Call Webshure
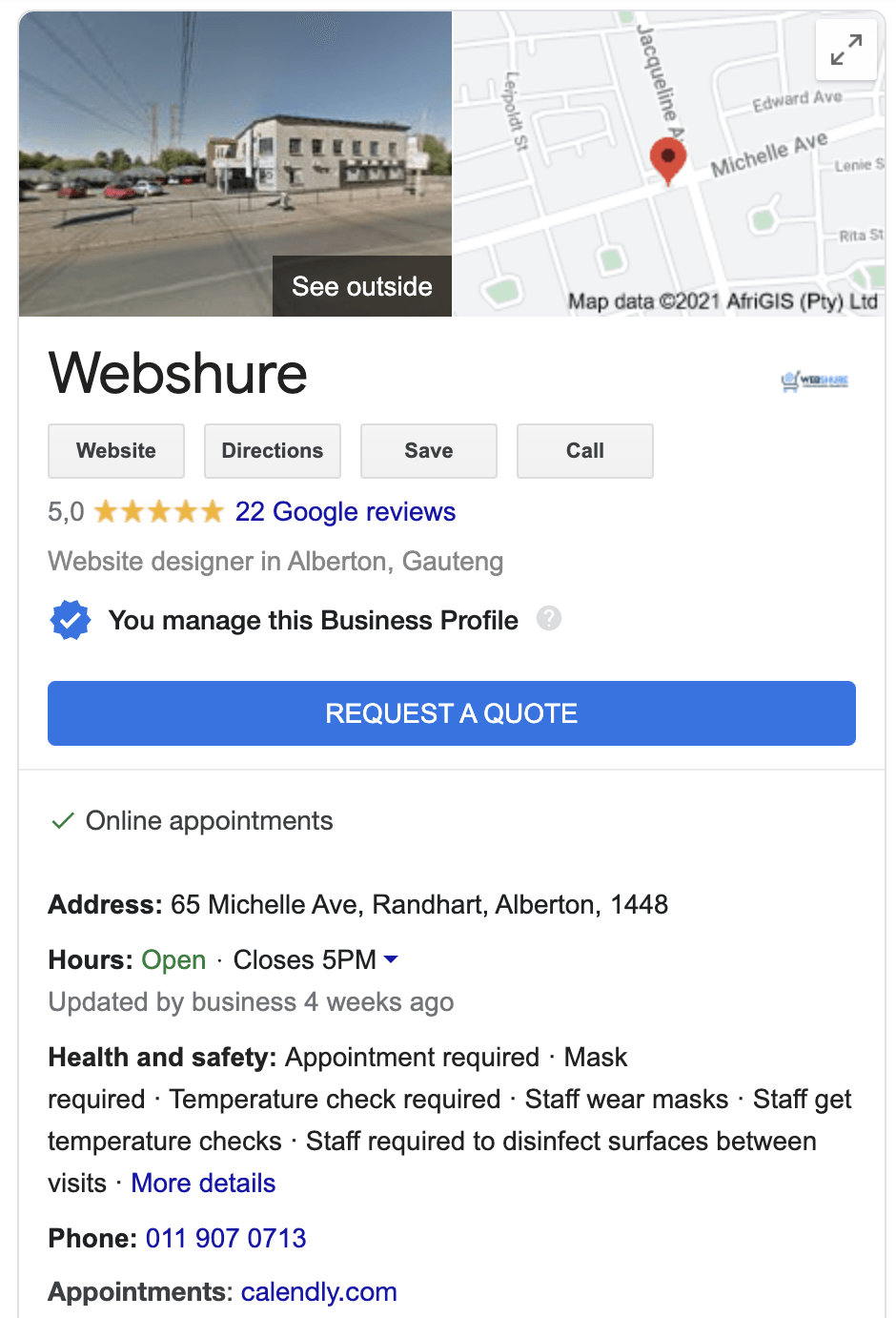896x1318 pixels. [x=585, y=451]
